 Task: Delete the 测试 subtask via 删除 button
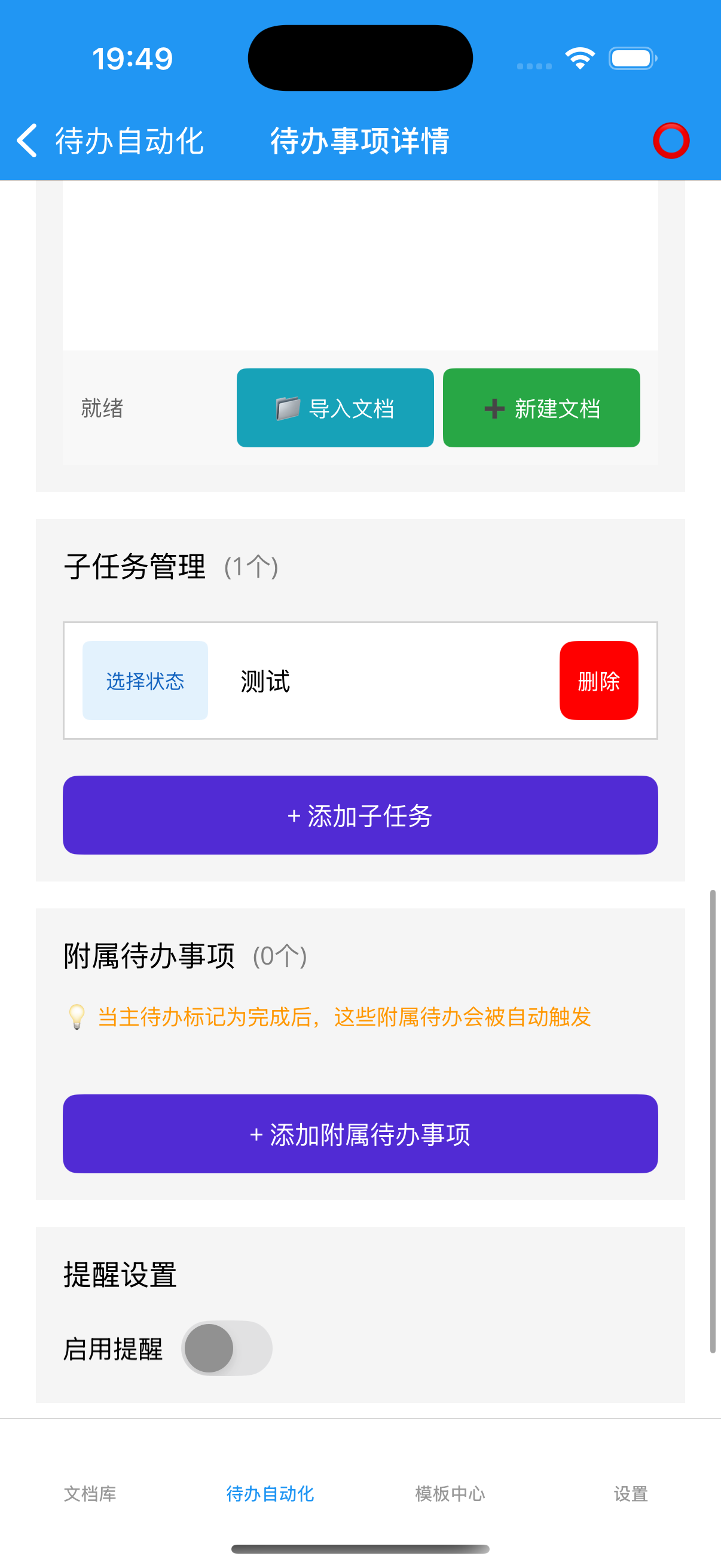tap(598, 682)
